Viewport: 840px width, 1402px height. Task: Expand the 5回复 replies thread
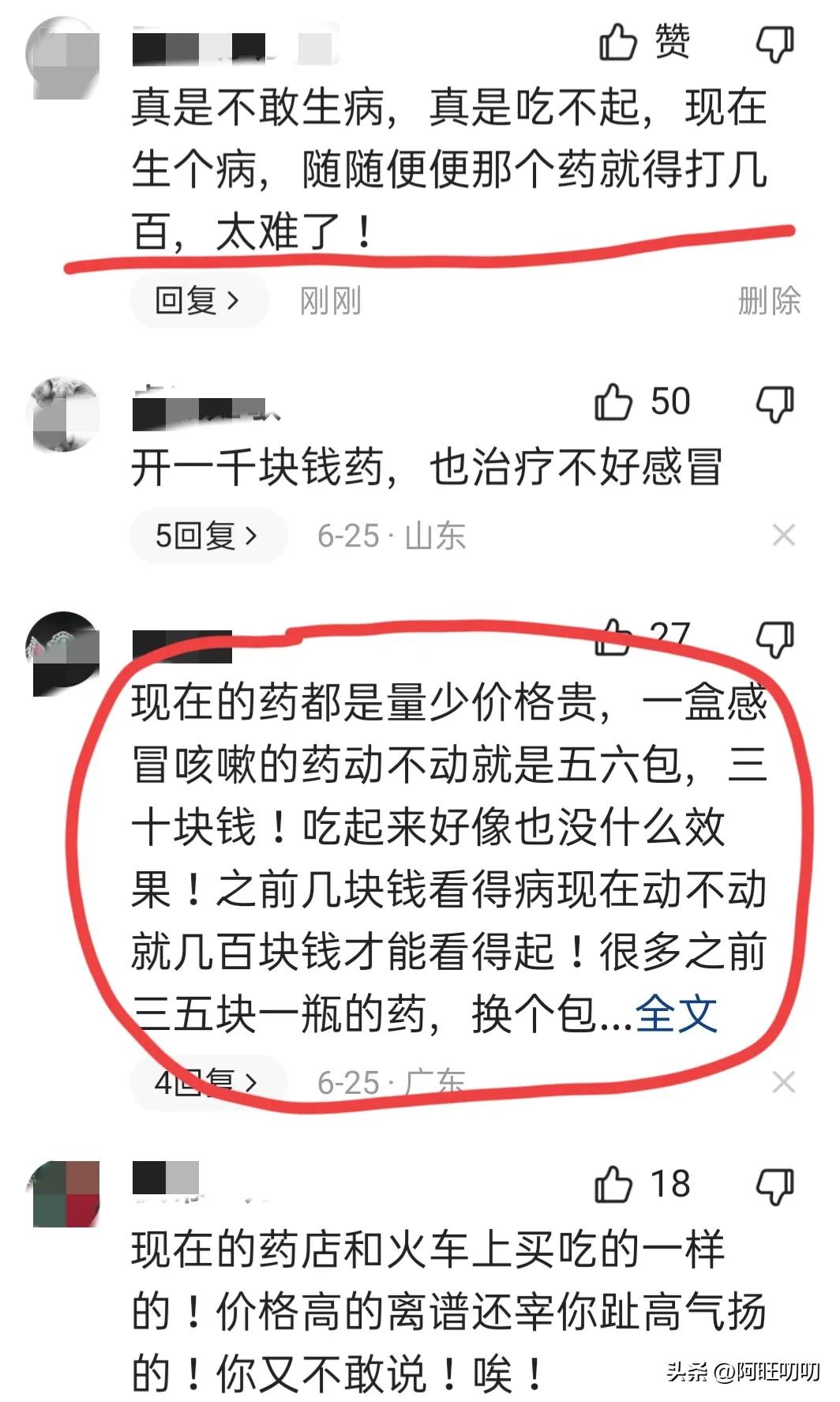pos(207,536)
